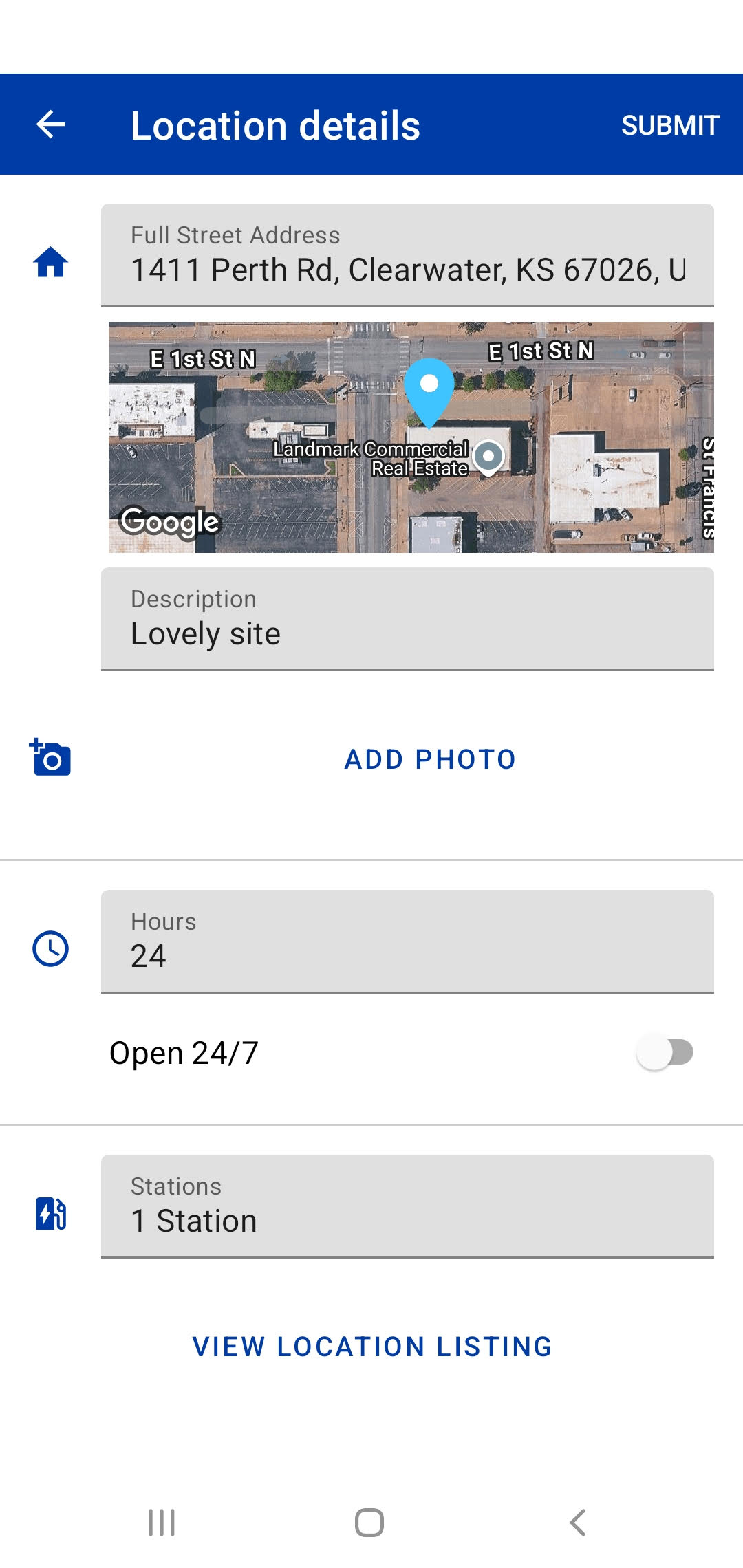This screenshot has height=1568, width=743.
Task: View the location listing
Action: point(372,1347)
